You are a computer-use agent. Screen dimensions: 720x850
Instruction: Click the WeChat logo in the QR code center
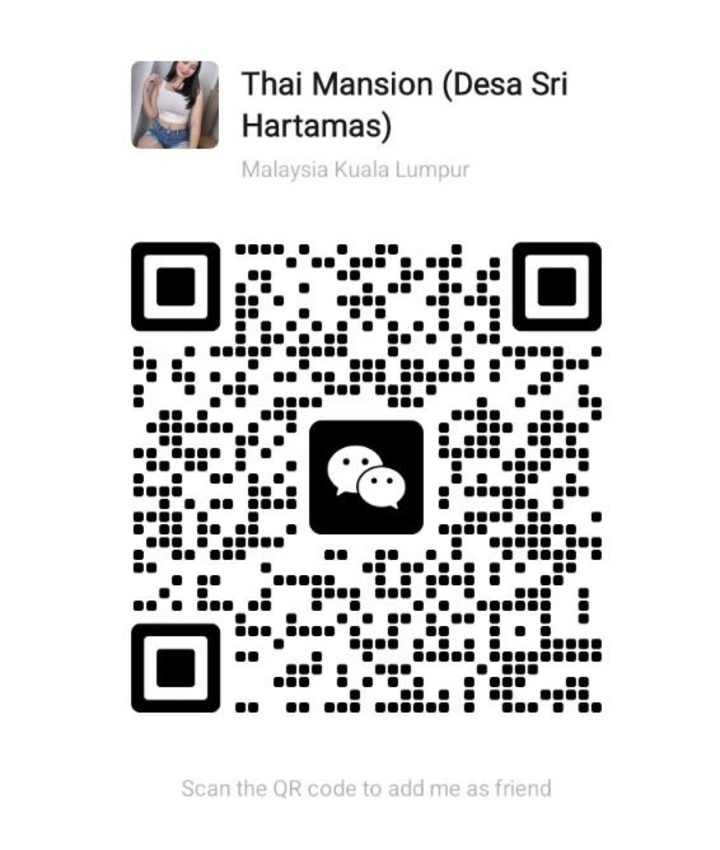368,476
